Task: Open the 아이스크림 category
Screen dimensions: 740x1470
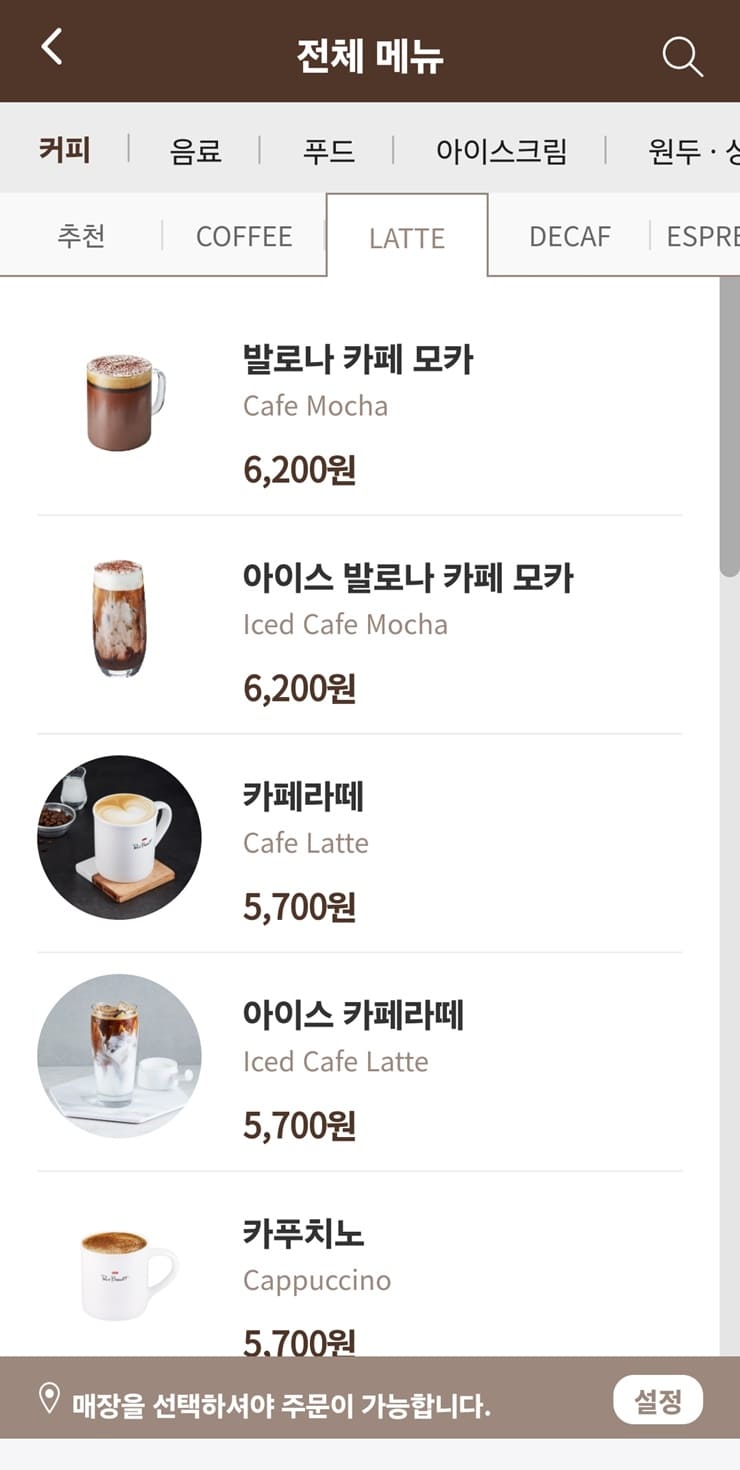Action: (x=501, y=151)
